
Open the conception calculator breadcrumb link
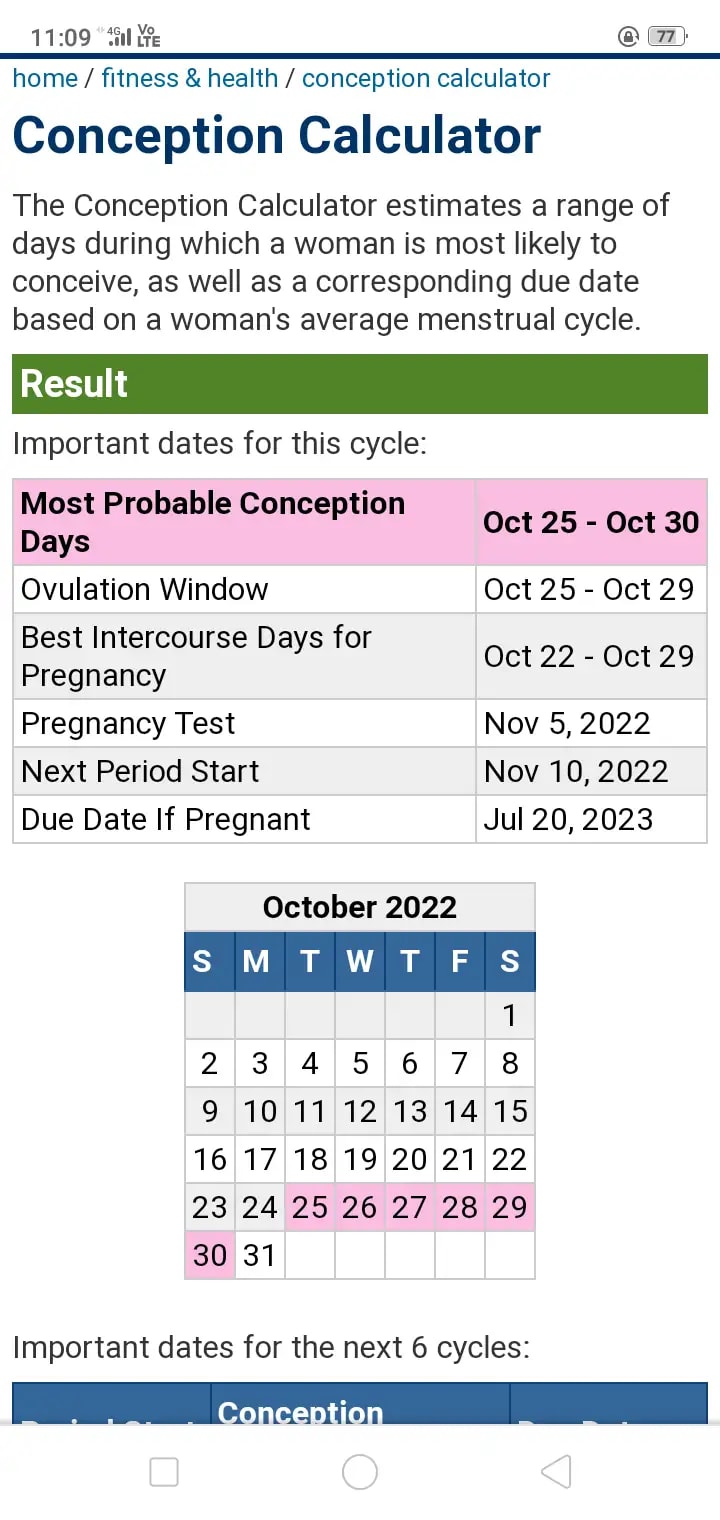[426, 79]
